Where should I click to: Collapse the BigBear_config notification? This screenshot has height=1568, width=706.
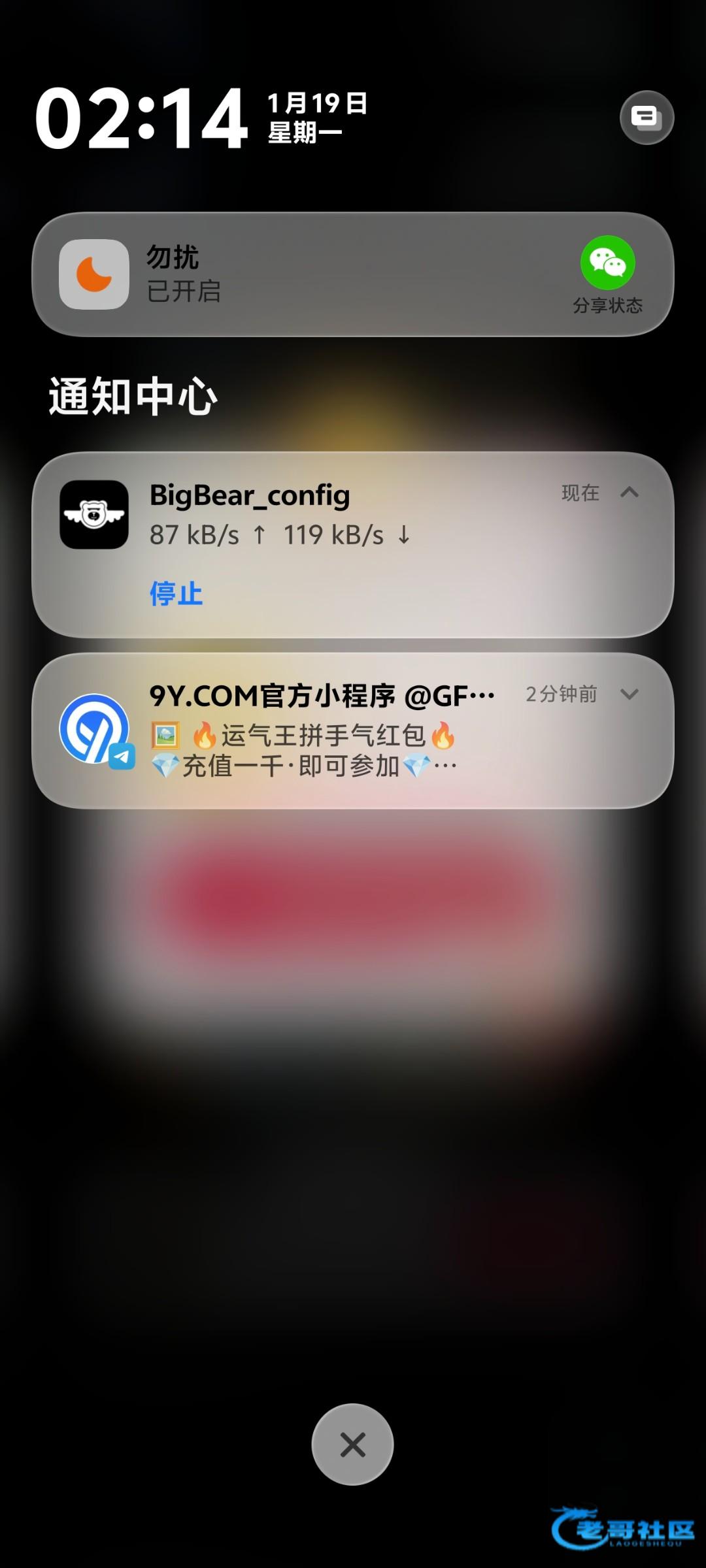[x=629, y=493]
